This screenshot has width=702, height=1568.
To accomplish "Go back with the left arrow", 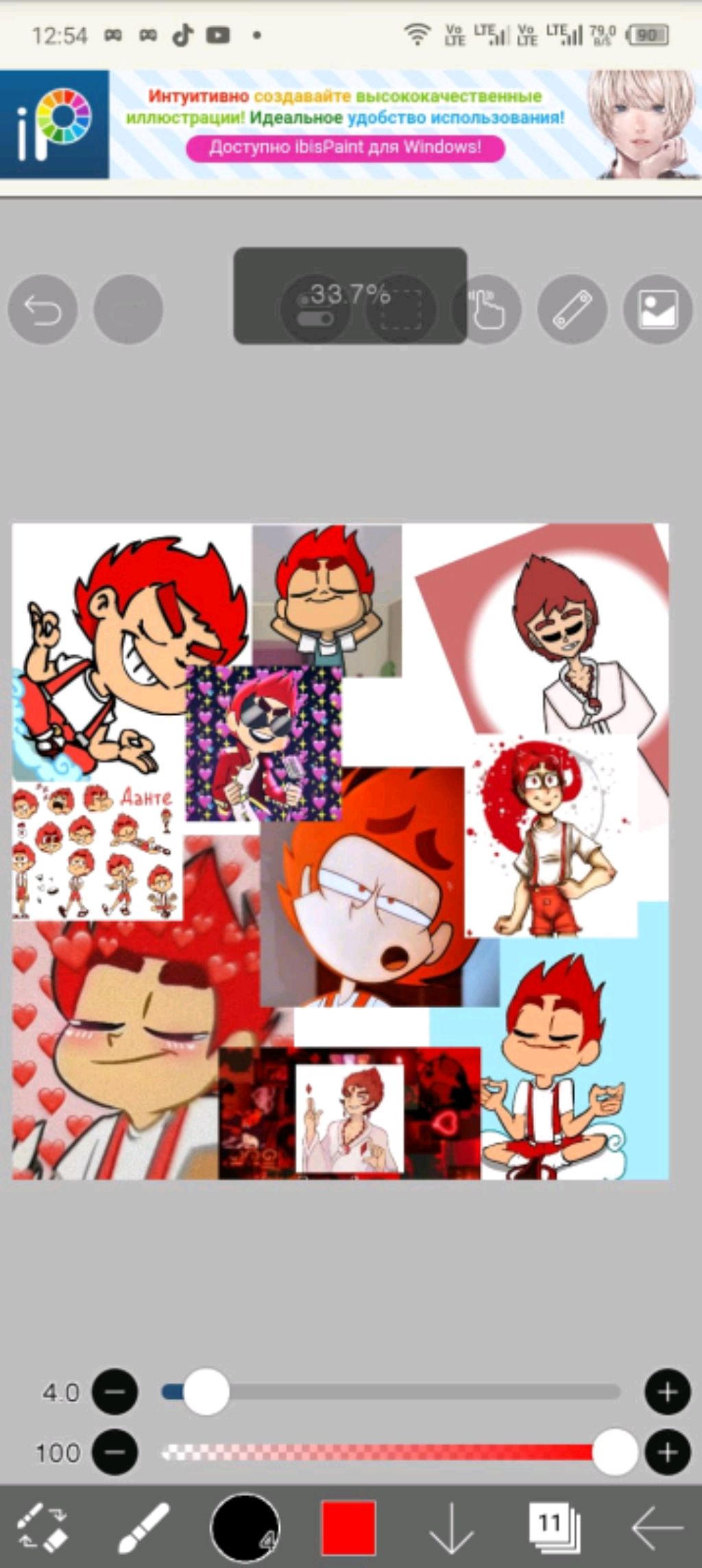I will 656,1526.
